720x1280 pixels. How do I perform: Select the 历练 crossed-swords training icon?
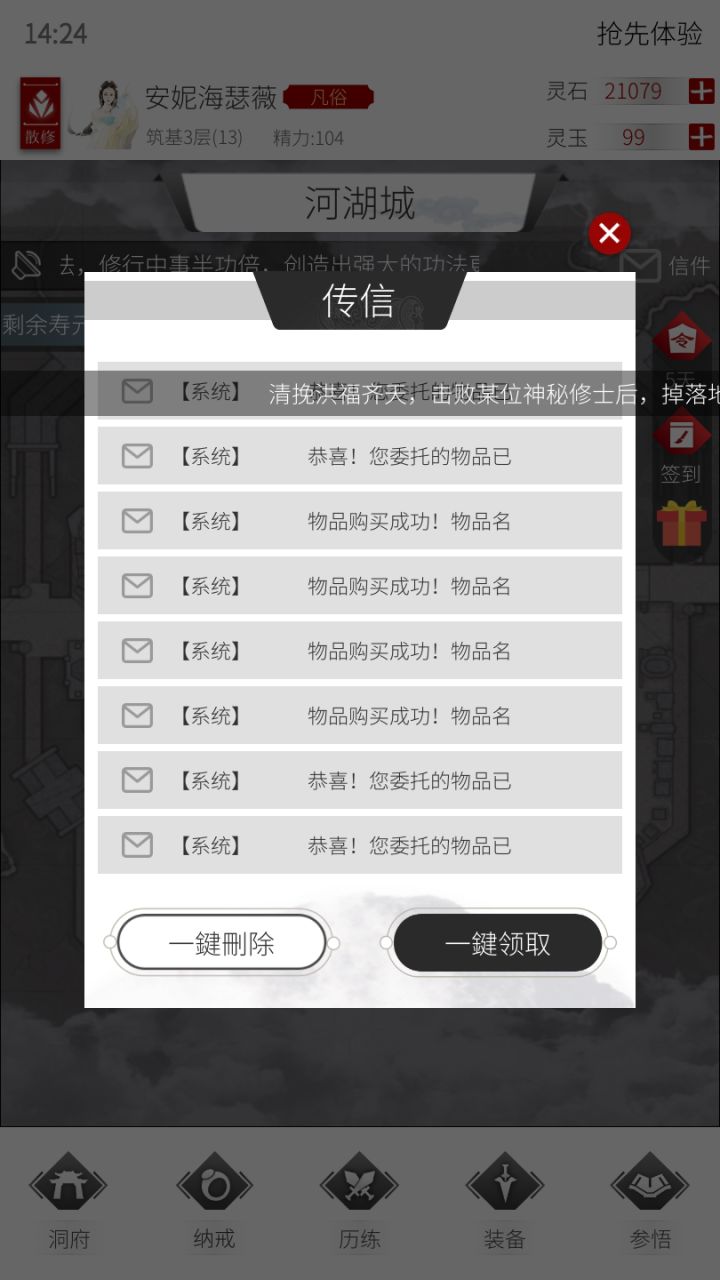pyautogui.click(x=360, y=1185)
